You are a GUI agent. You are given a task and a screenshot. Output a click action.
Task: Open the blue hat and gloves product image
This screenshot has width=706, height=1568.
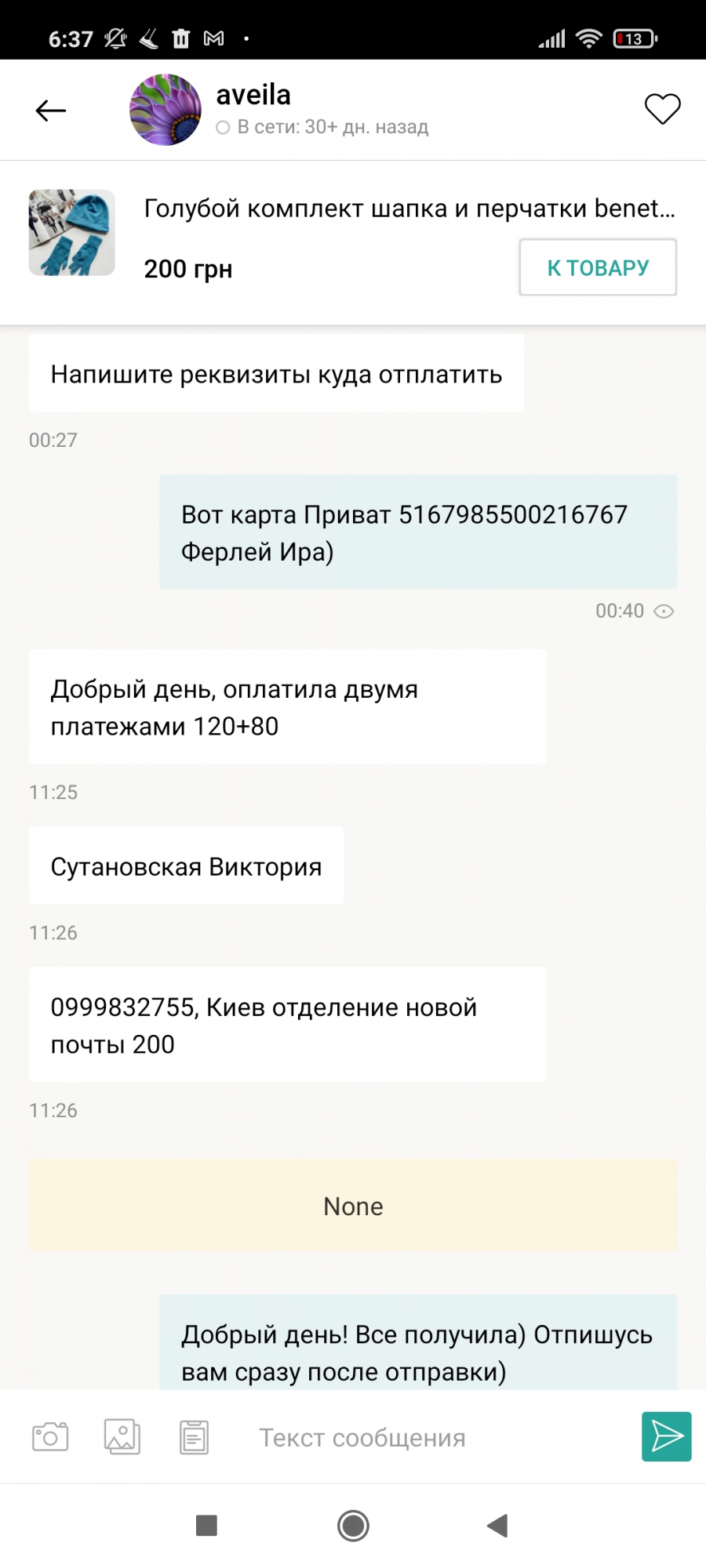[x=72, y=233]
